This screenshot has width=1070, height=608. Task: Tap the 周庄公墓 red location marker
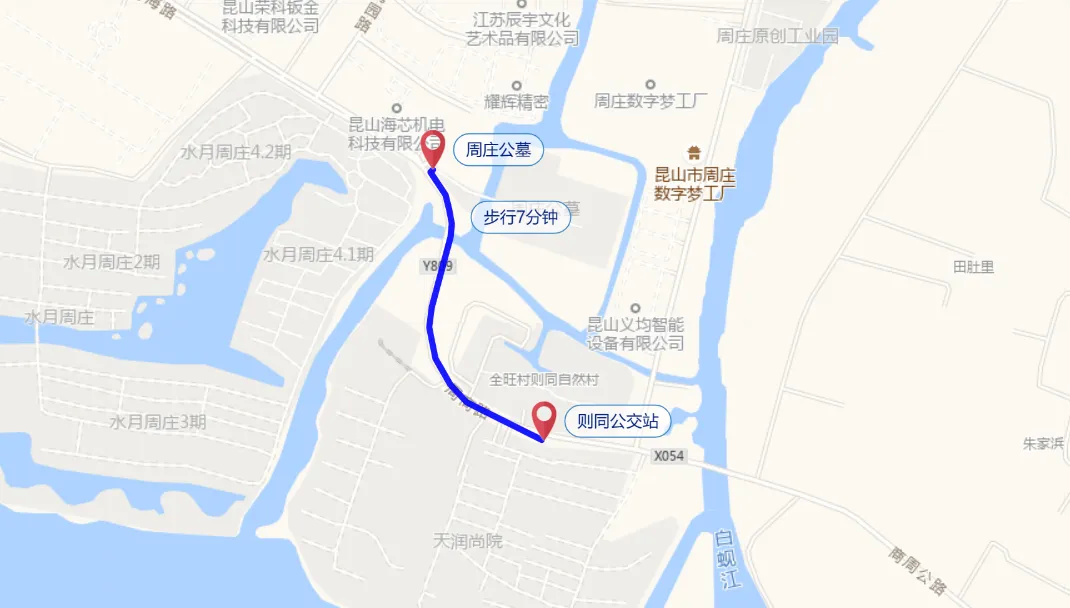pos(433,148)
